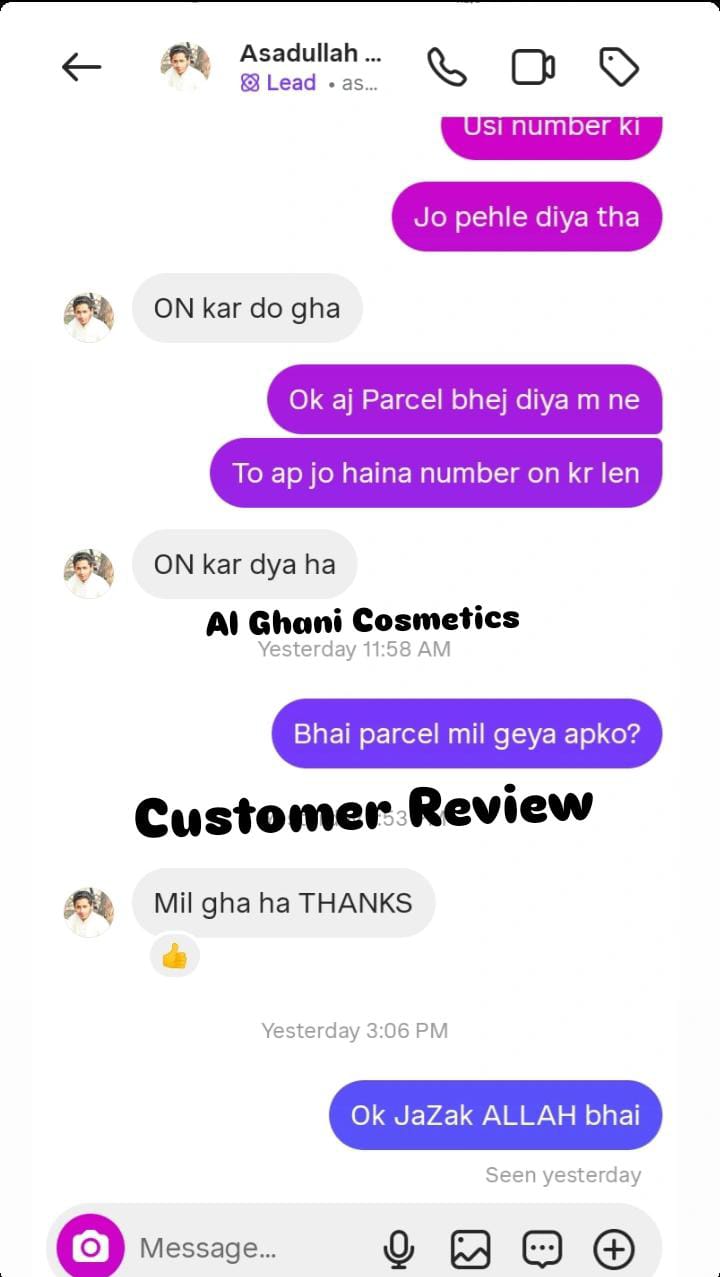
Task: Go back from the Asadullah chat
Action: click(81, 67)
